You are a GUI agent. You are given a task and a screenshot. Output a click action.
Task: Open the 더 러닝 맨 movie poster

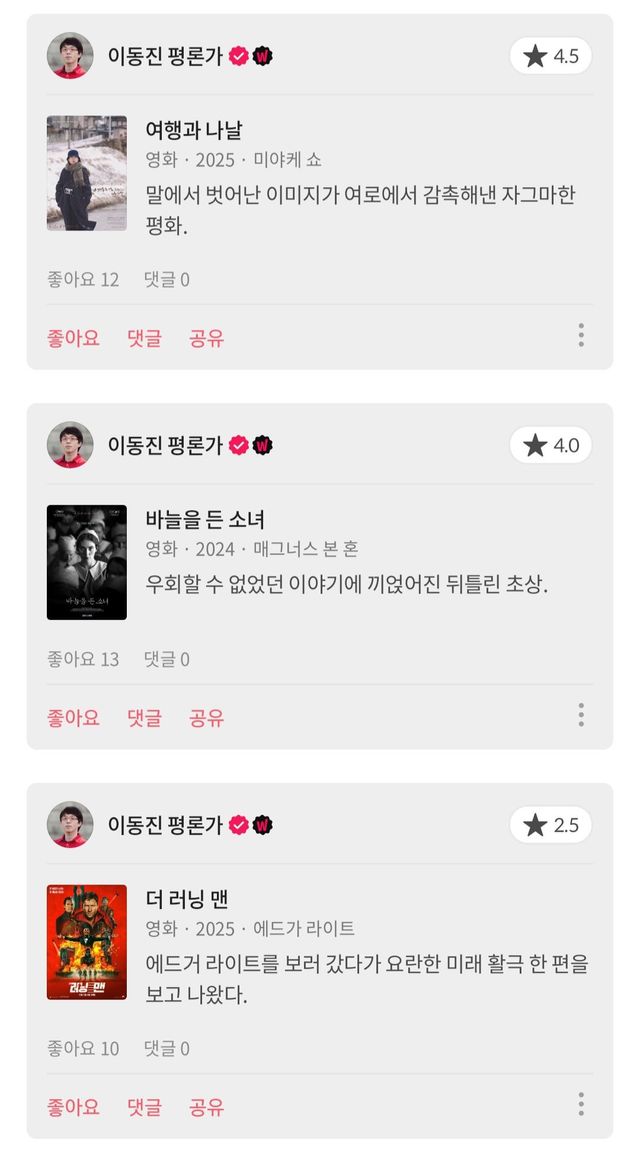(x=87, y=942)
